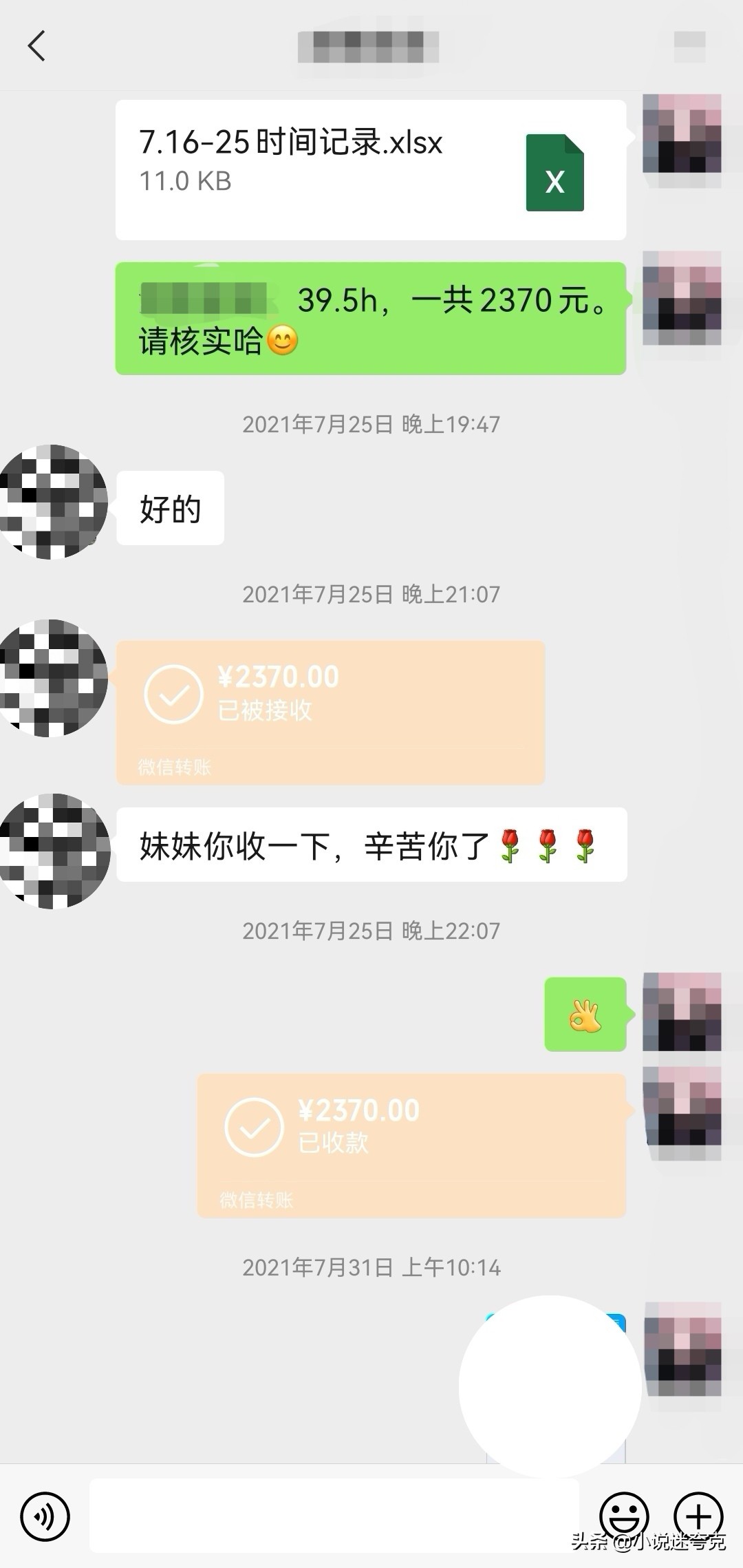Tap the avatar beside the 好的 message
The height and width of the screenshot is (1568, 743).
[52, 507]
